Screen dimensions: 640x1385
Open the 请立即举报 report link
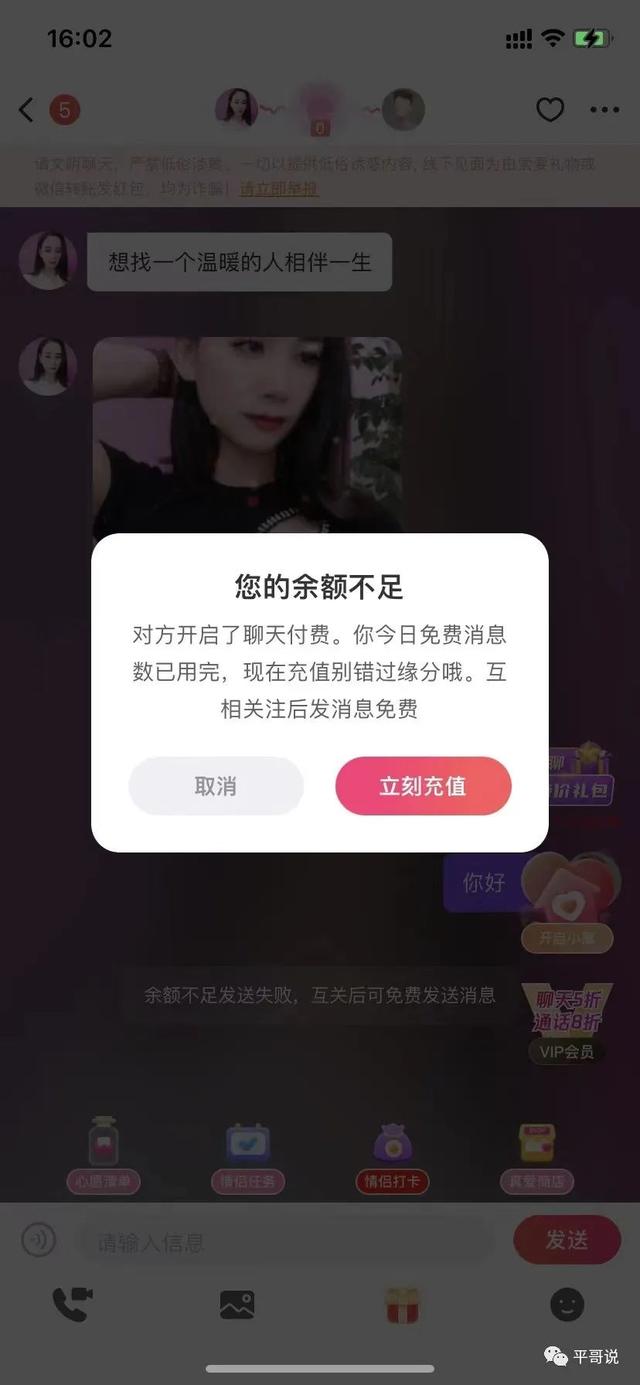pos(279,188)
